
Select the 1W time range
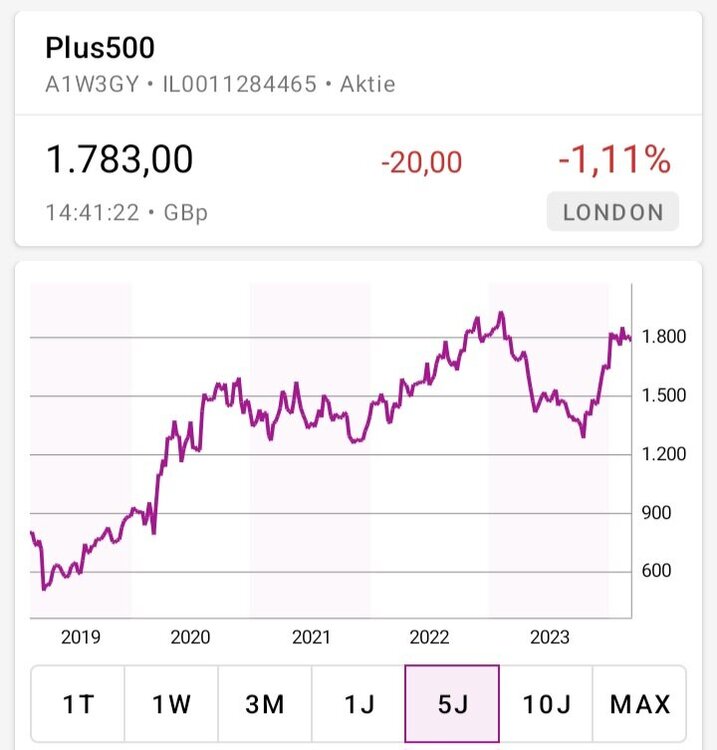[171, 704]
